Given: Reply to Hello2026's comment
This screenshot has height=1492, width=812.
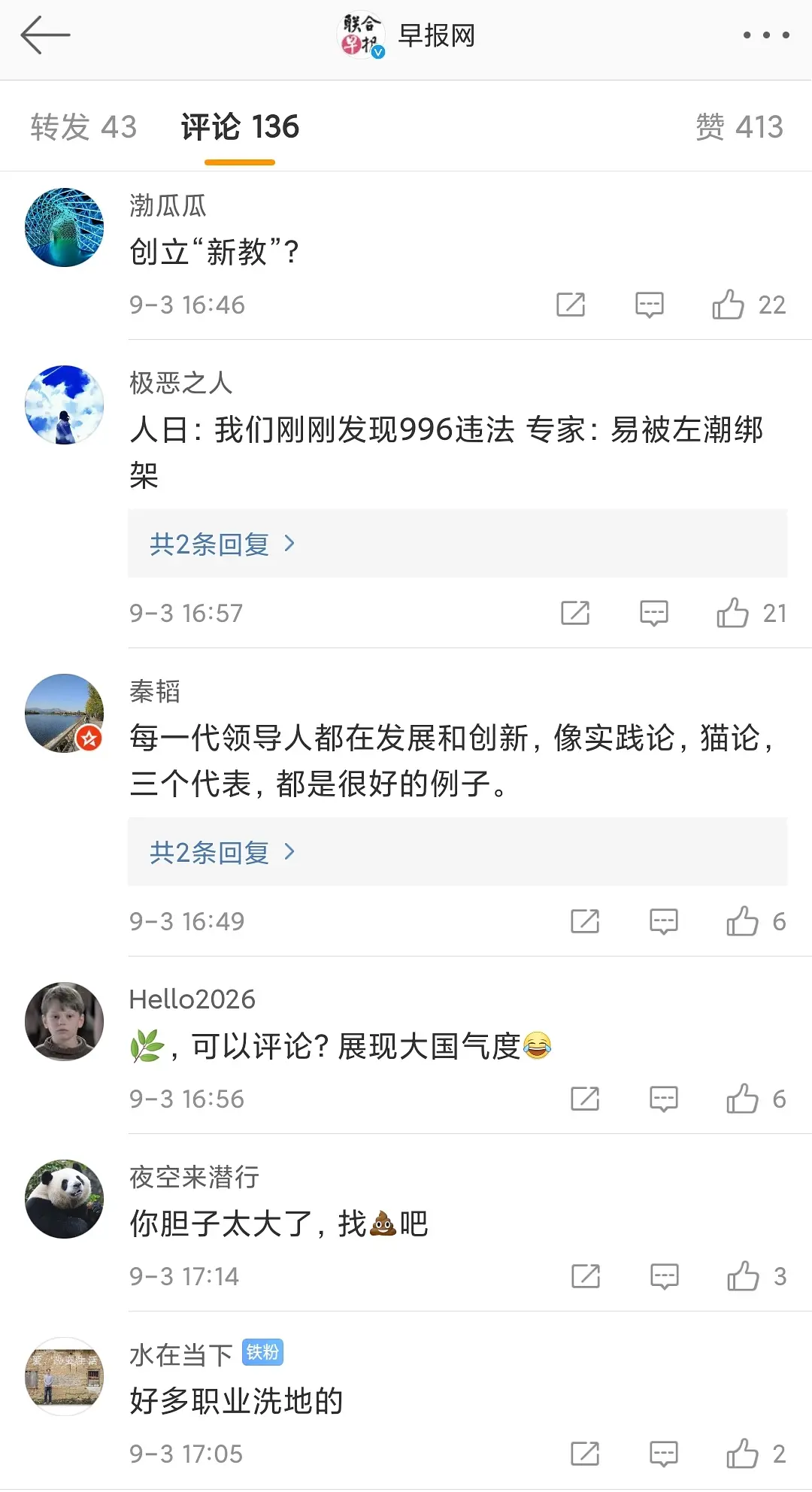Looking at the screenshot, I should pos(663,1099).
